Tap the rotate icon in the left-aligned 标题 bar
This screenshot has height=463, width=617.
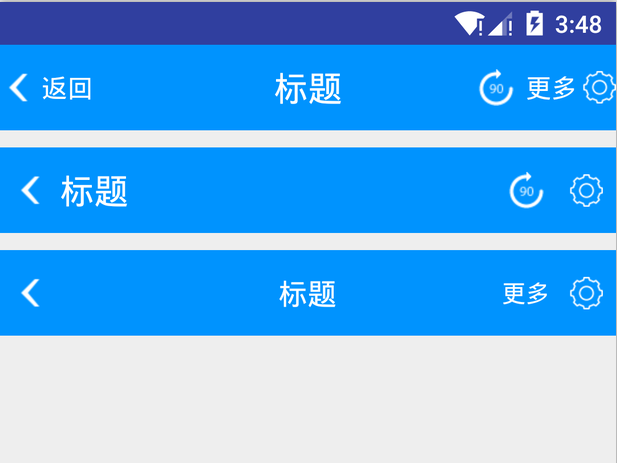(526, 190)
